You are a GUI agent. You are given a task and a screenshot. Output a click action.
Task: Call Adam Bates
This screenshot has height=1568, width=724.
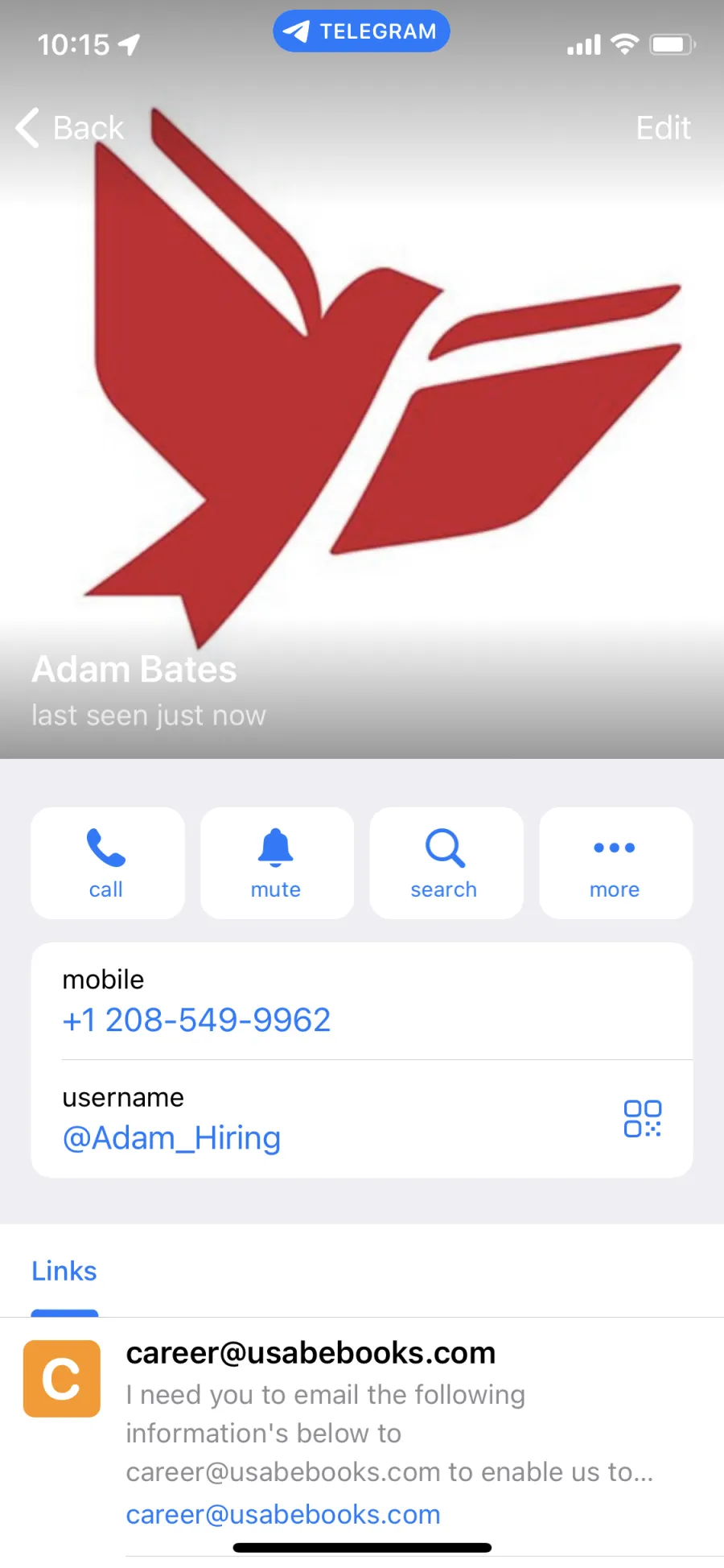point(107,863)
